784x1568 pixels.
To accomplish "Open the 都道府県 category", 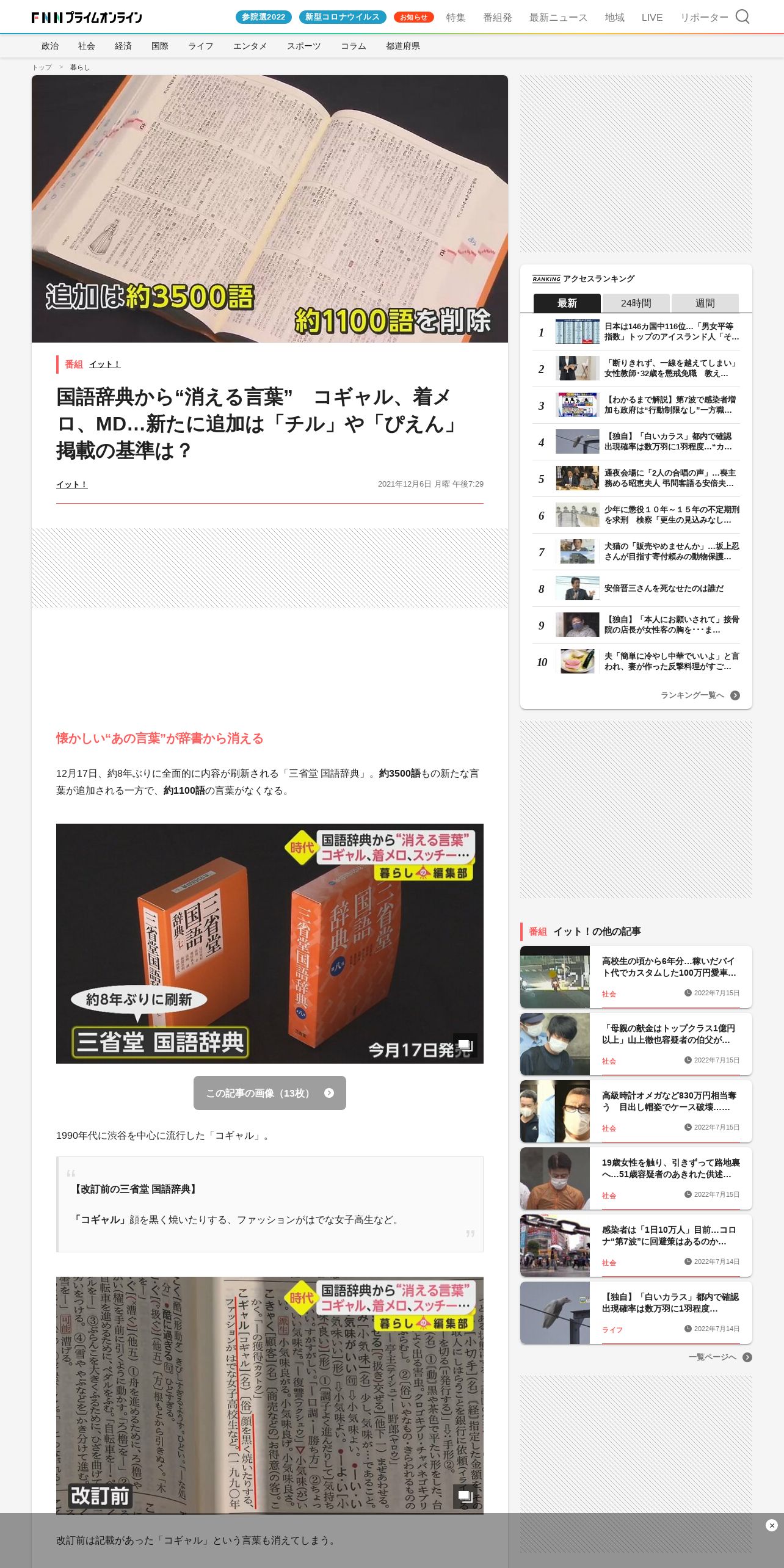I will [403, 46].
